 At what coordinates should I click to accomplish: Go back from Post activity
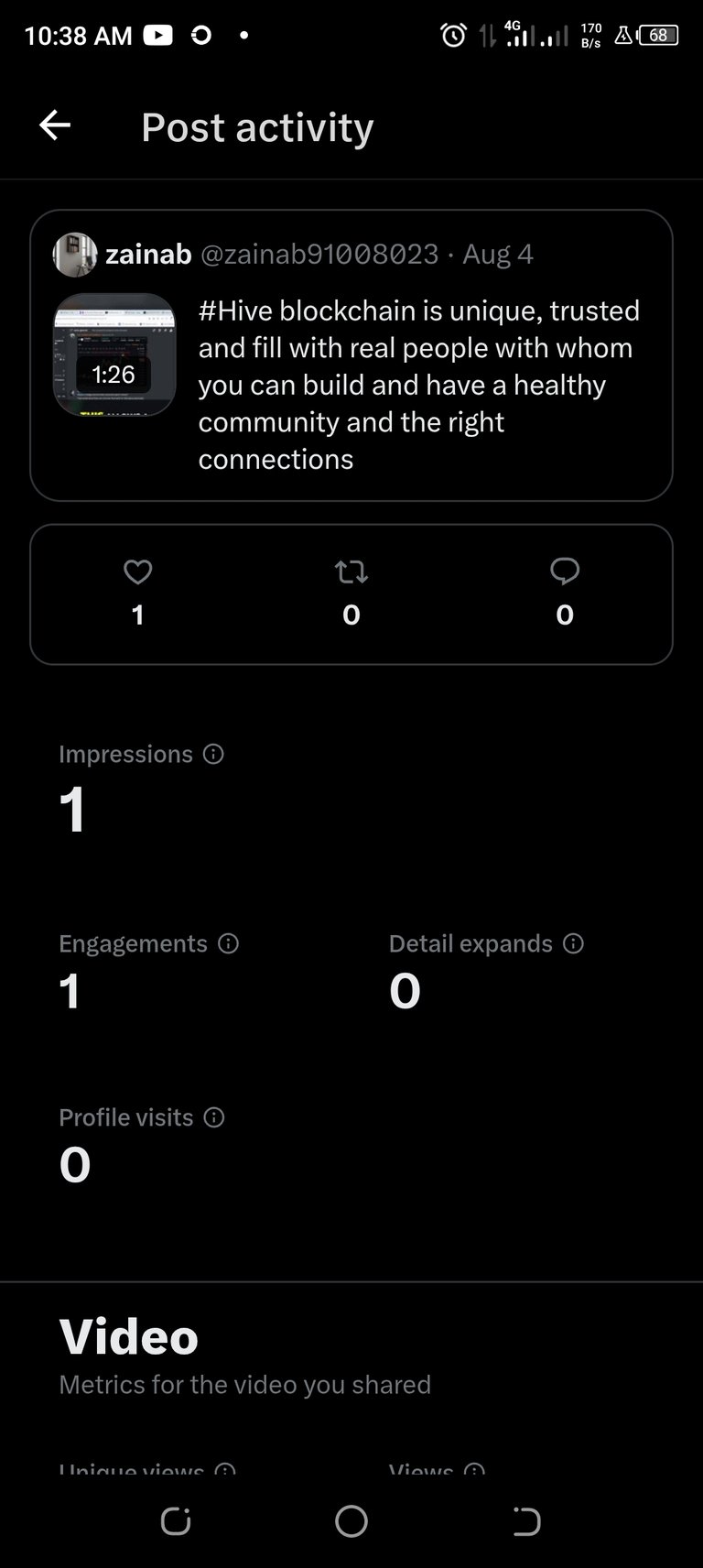[x=55, y=125]
